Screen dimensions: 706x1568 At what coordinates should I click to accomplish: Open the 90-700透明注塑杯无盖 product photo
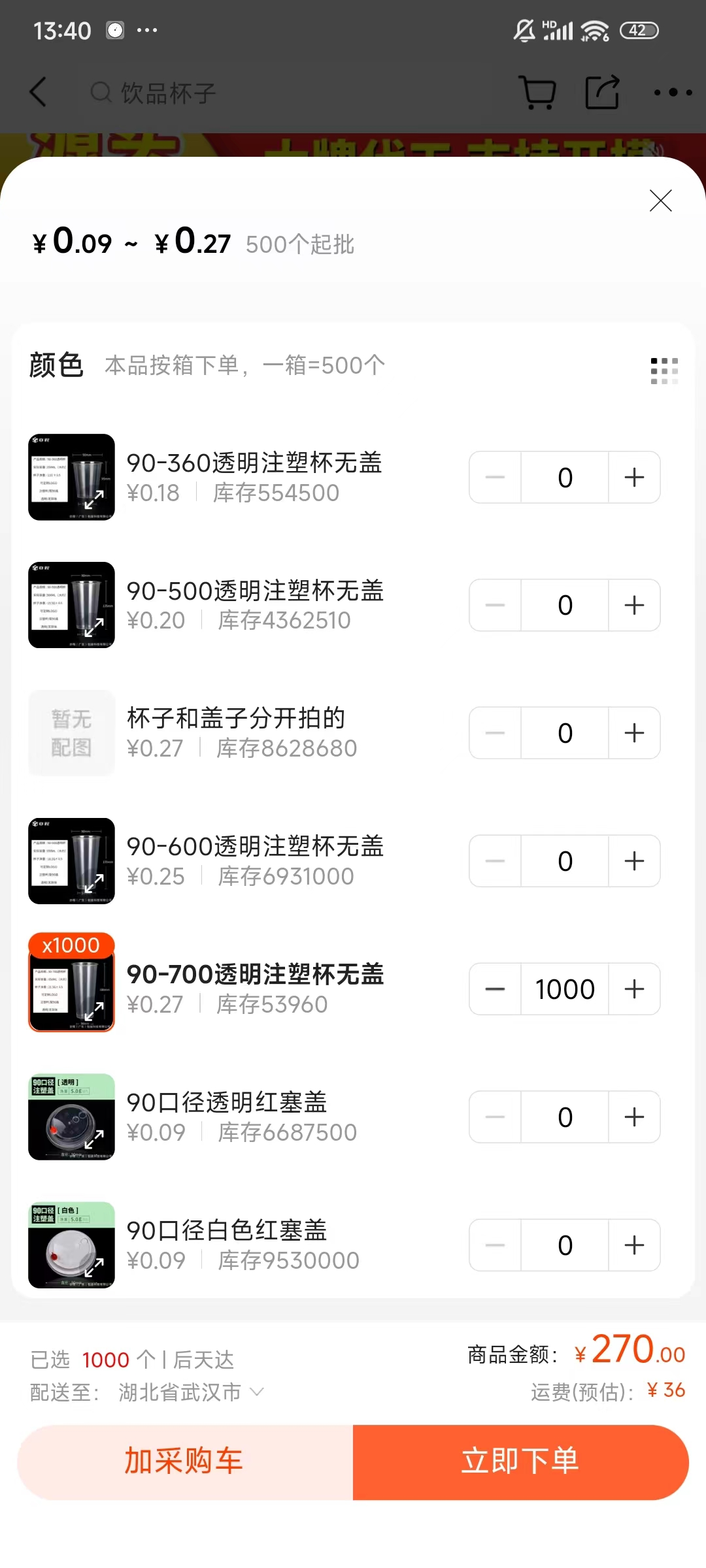(71, 989)
